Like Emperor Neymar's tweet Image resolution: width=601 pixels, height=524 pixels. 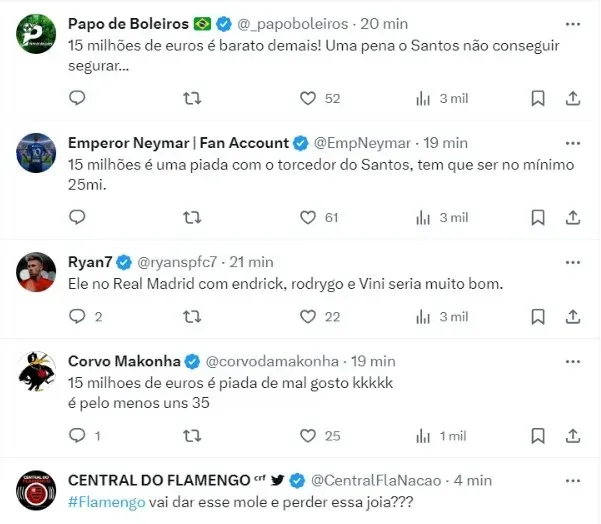[x=308, y=217]
